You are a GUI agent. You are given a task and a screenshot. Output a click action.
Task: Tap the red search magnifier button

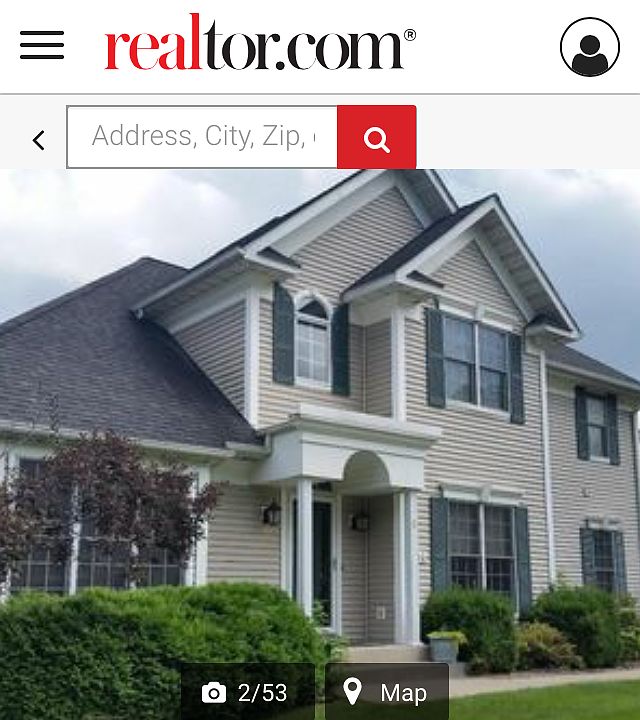pyautogui.click(x=376, y=138)
